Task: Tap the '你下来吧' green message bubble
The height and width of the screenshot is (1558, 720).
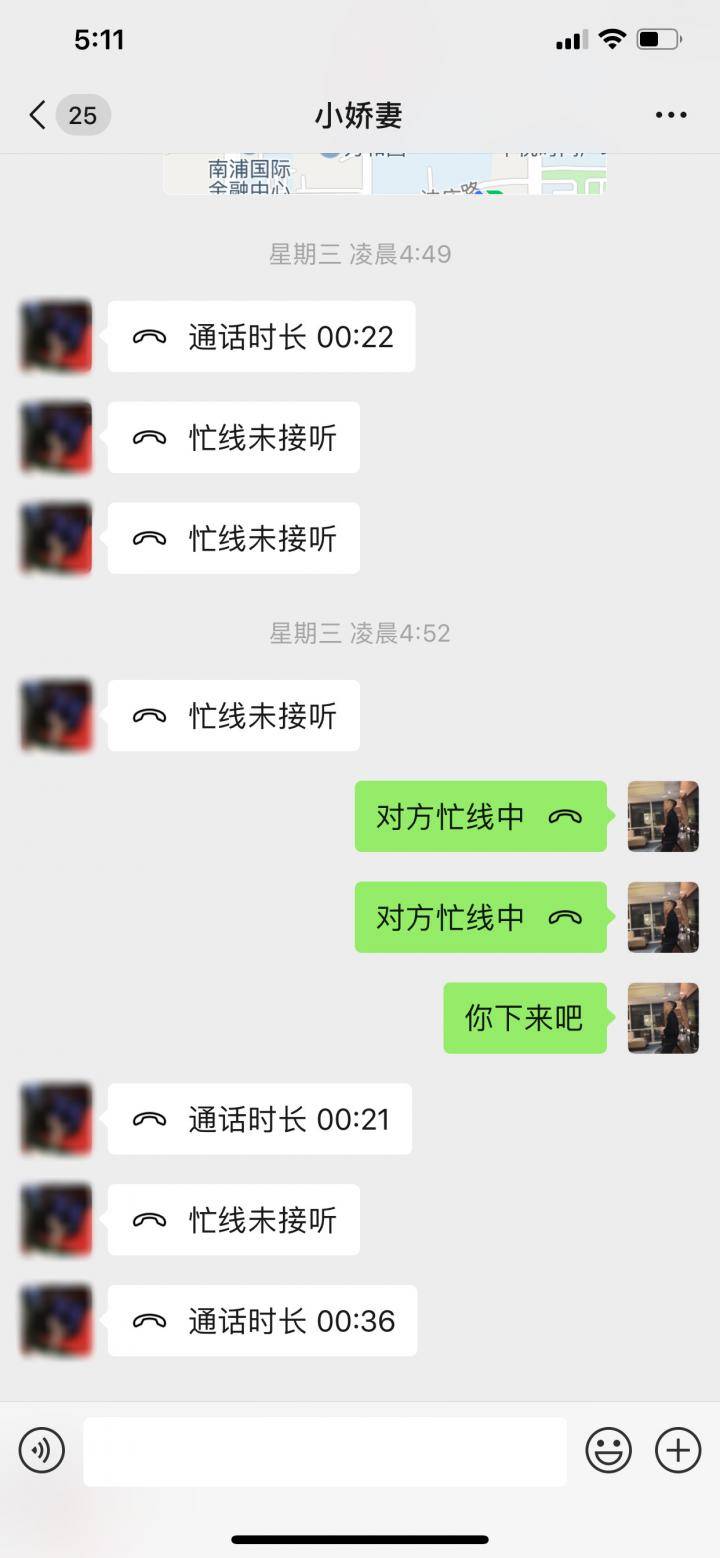Action: [x=525, y=1018]
